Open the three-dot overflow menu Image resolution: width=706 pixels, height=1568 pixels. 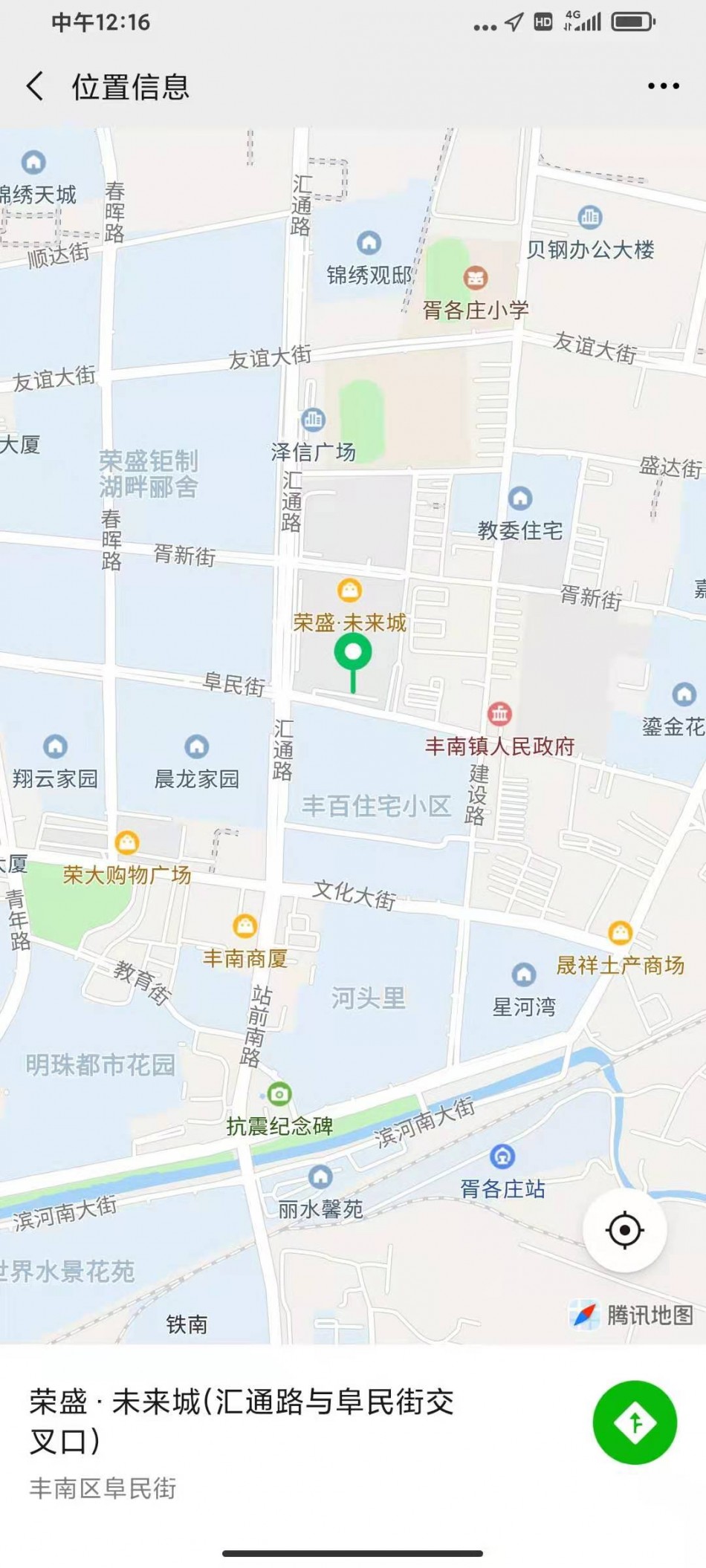[663, 86]
